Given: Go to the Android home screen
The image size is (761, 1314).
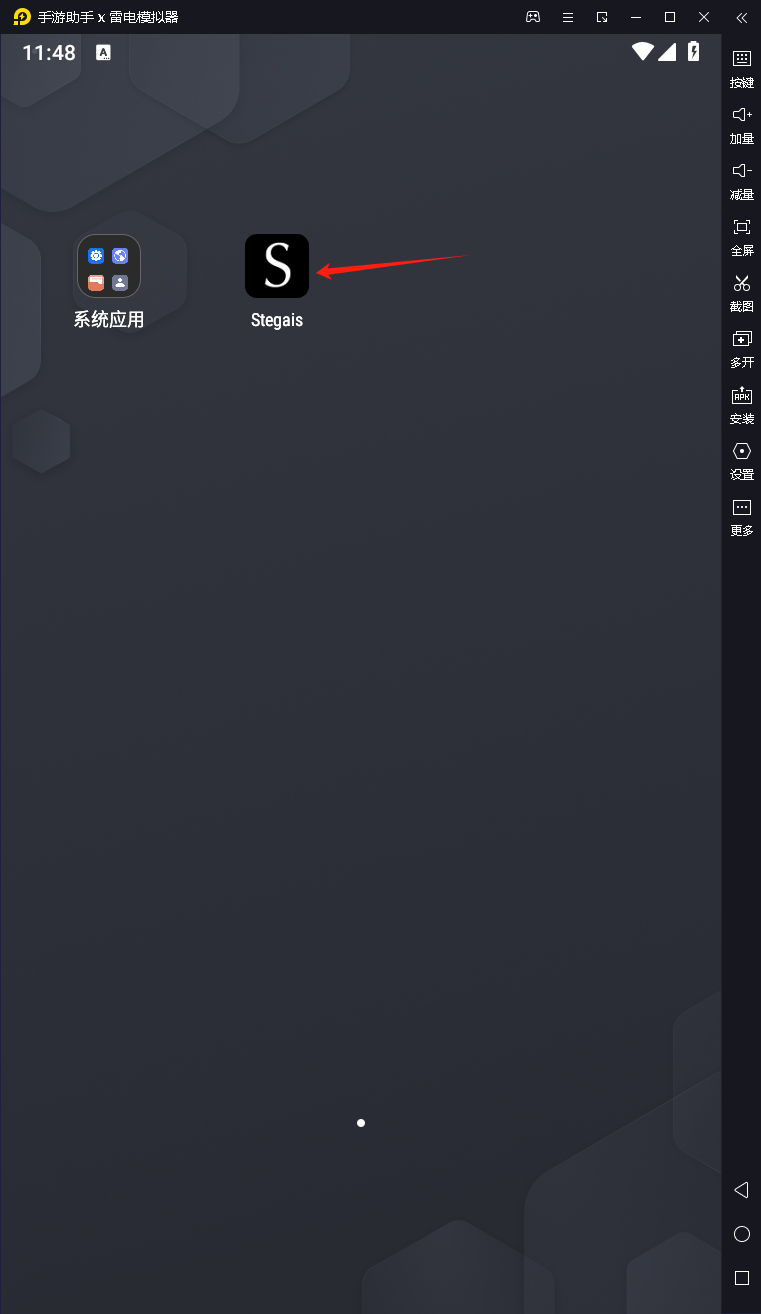Looking at the screenshot, I should pos(741,1234).
